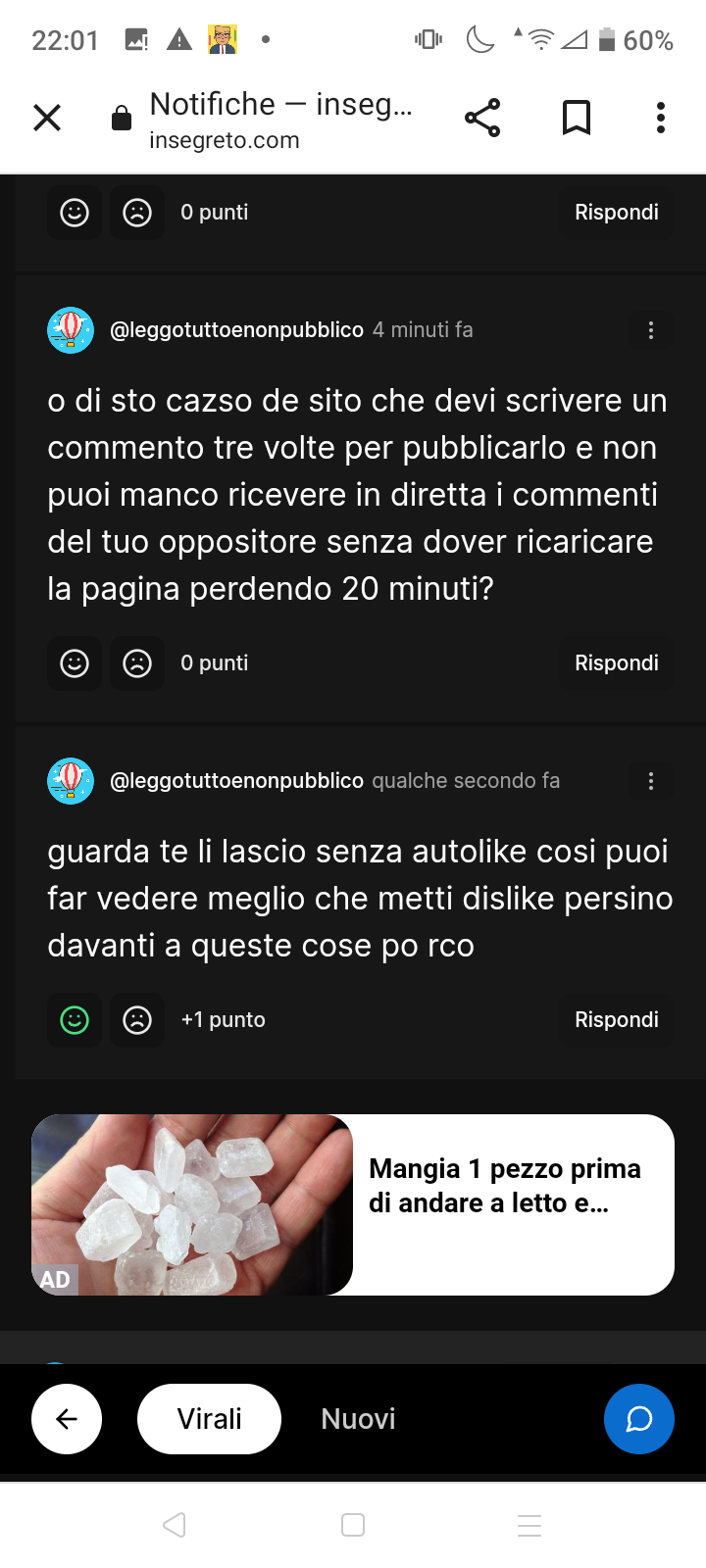The height and width of the screenshot is (1568, 706).
Task: Open options for the 'qualche secondo fa' comment
Action: [651, 781]
